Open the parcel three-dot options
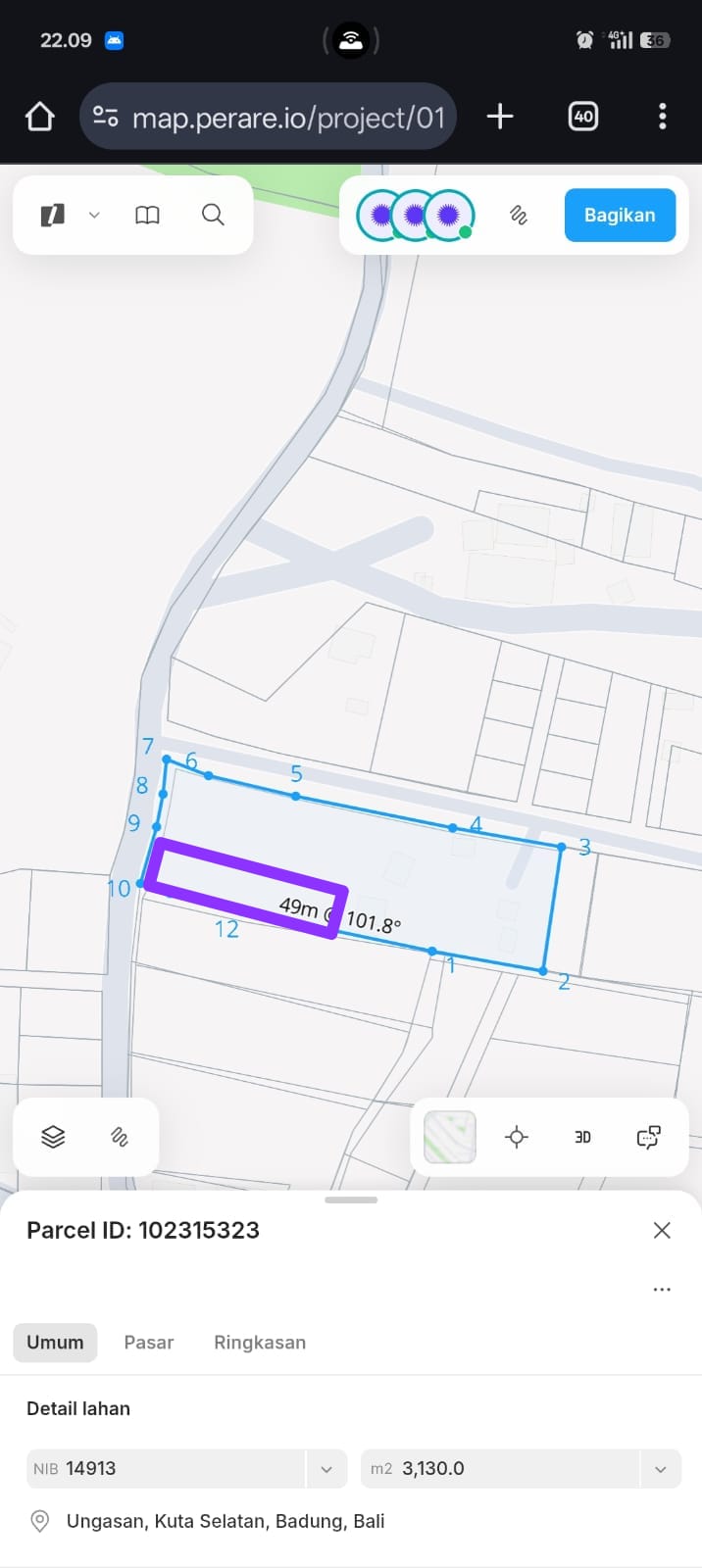The image size is (702, 1568). tap(662, 1290)
